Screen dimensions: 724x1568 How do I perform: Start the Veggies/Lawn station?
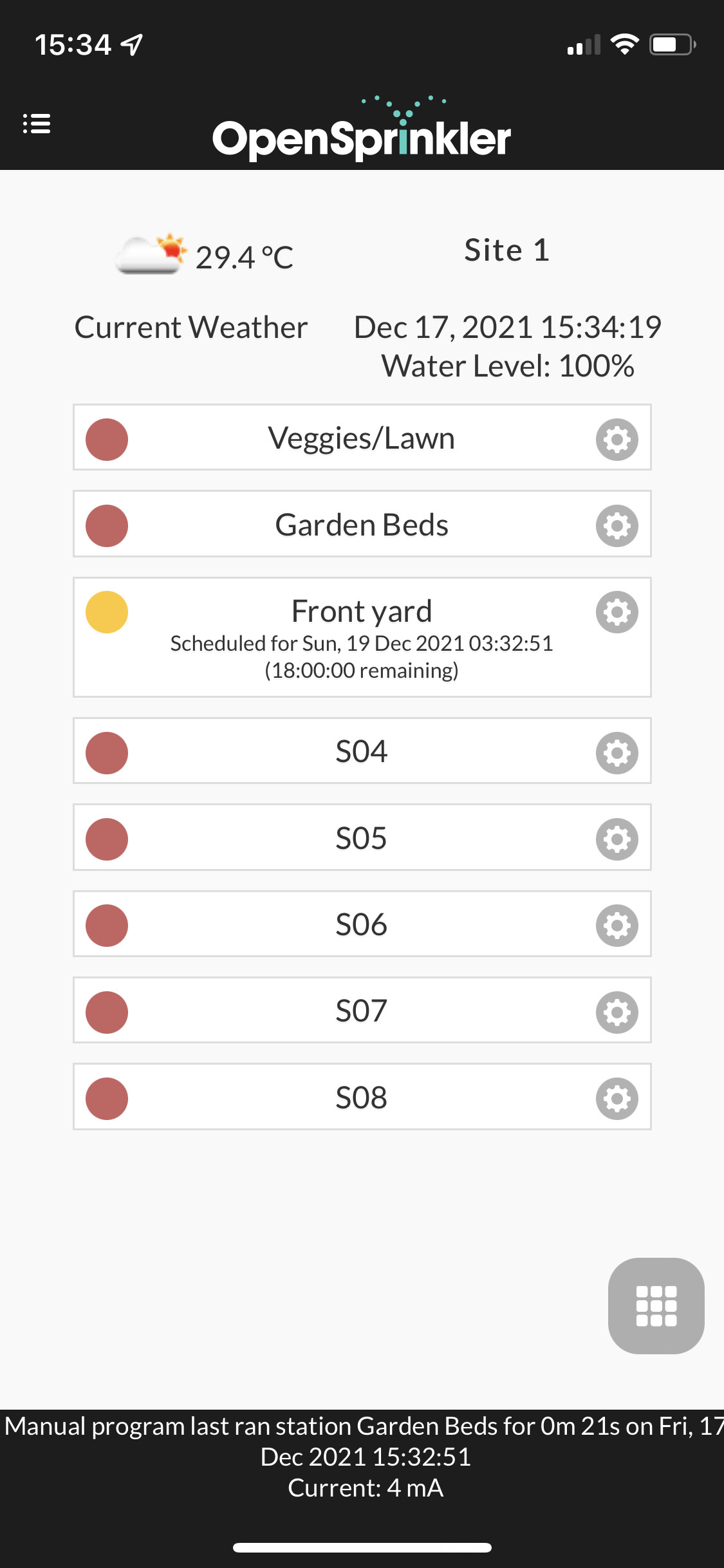coord(362,438)
